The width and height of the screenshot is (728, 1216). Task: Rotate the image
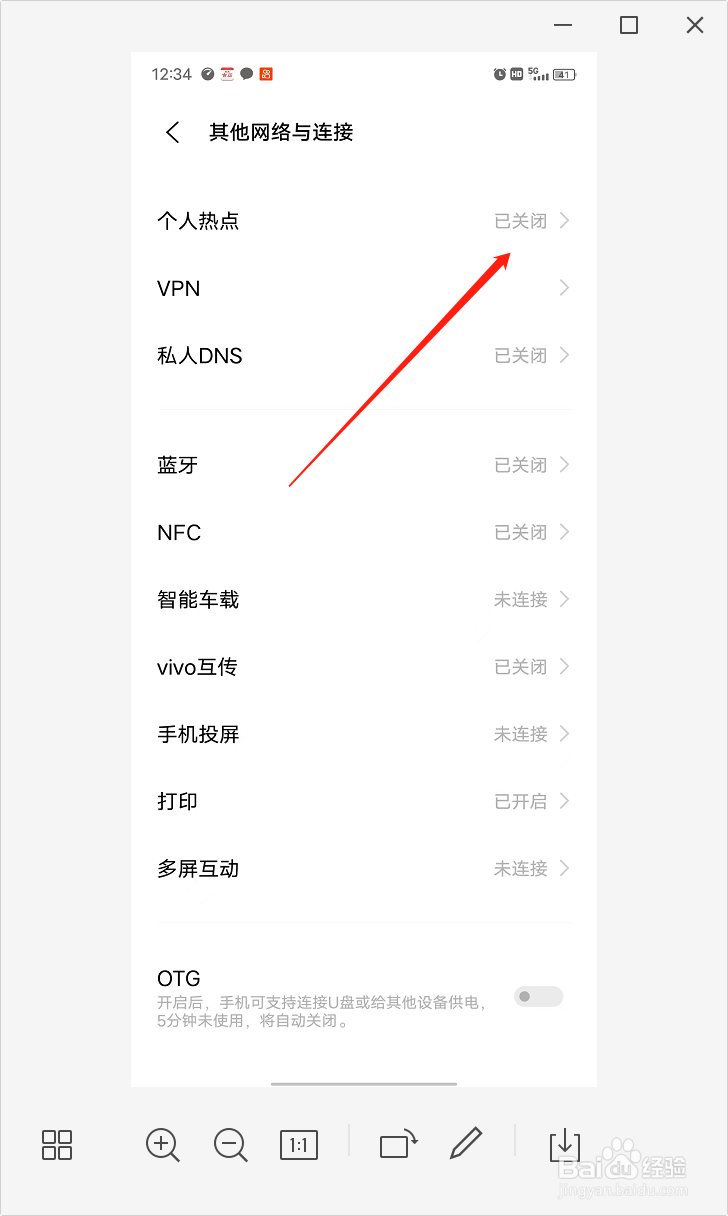pos(397,1145)
